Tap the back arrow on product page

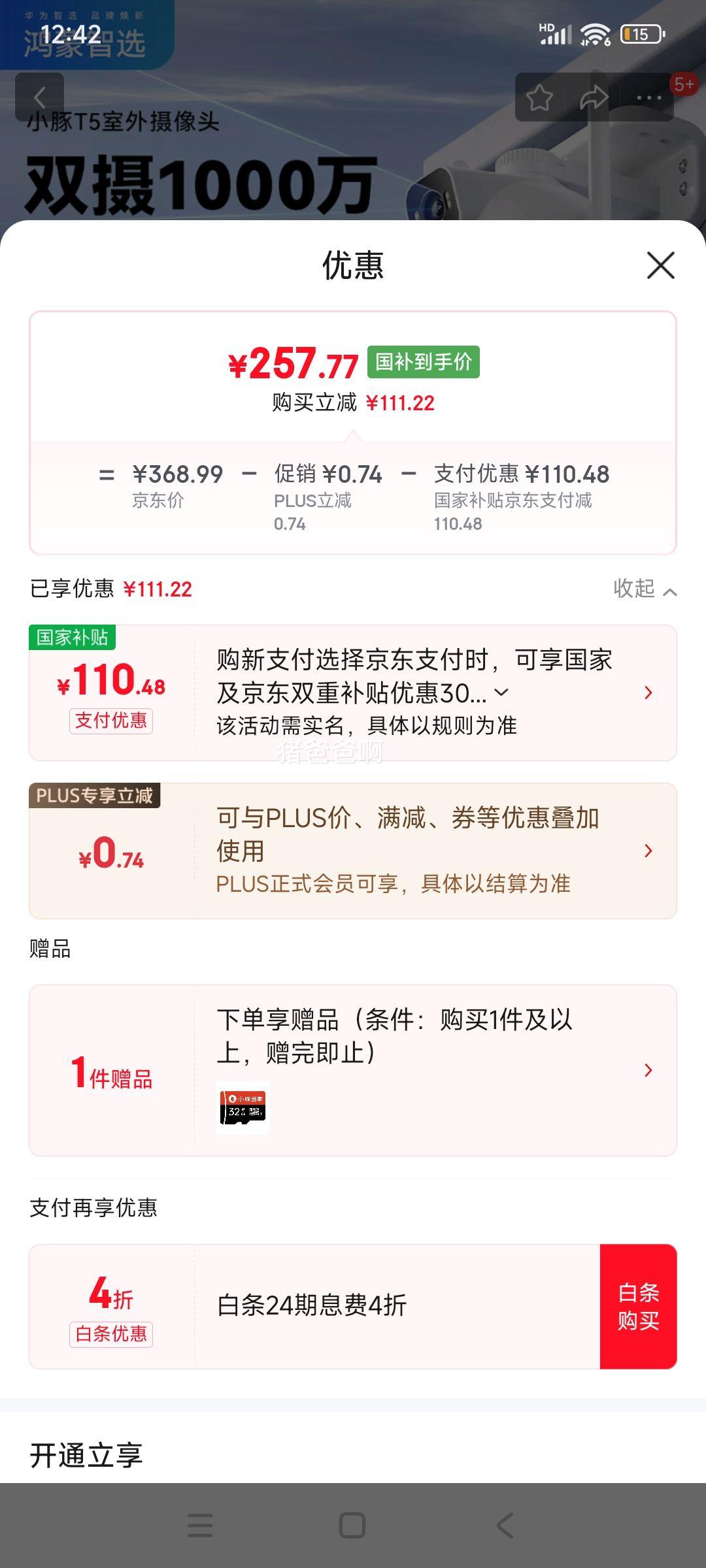[x=39, y=97]
